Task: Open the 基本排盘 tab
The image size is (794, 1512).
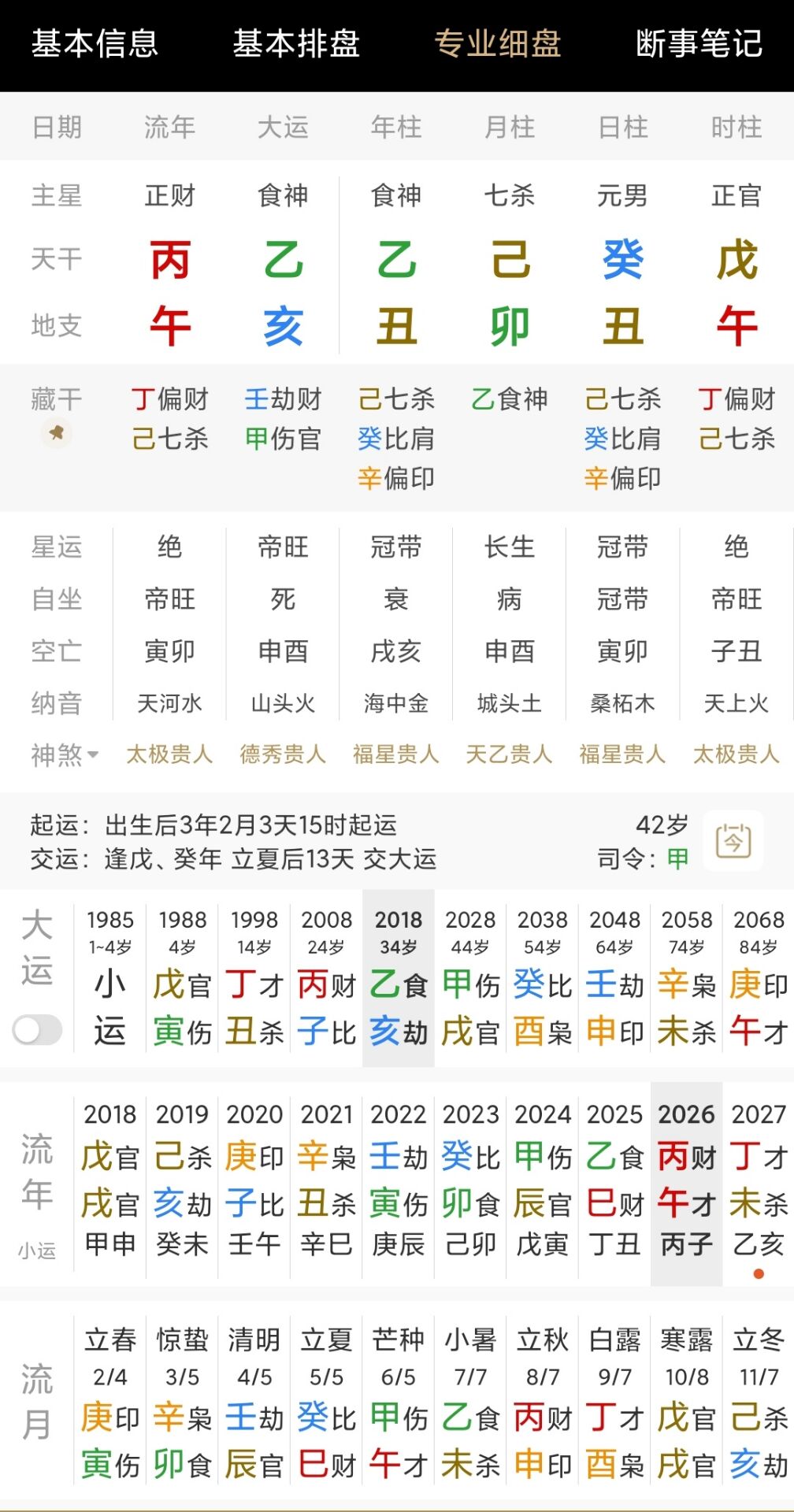Action: [x=296, y=43]
